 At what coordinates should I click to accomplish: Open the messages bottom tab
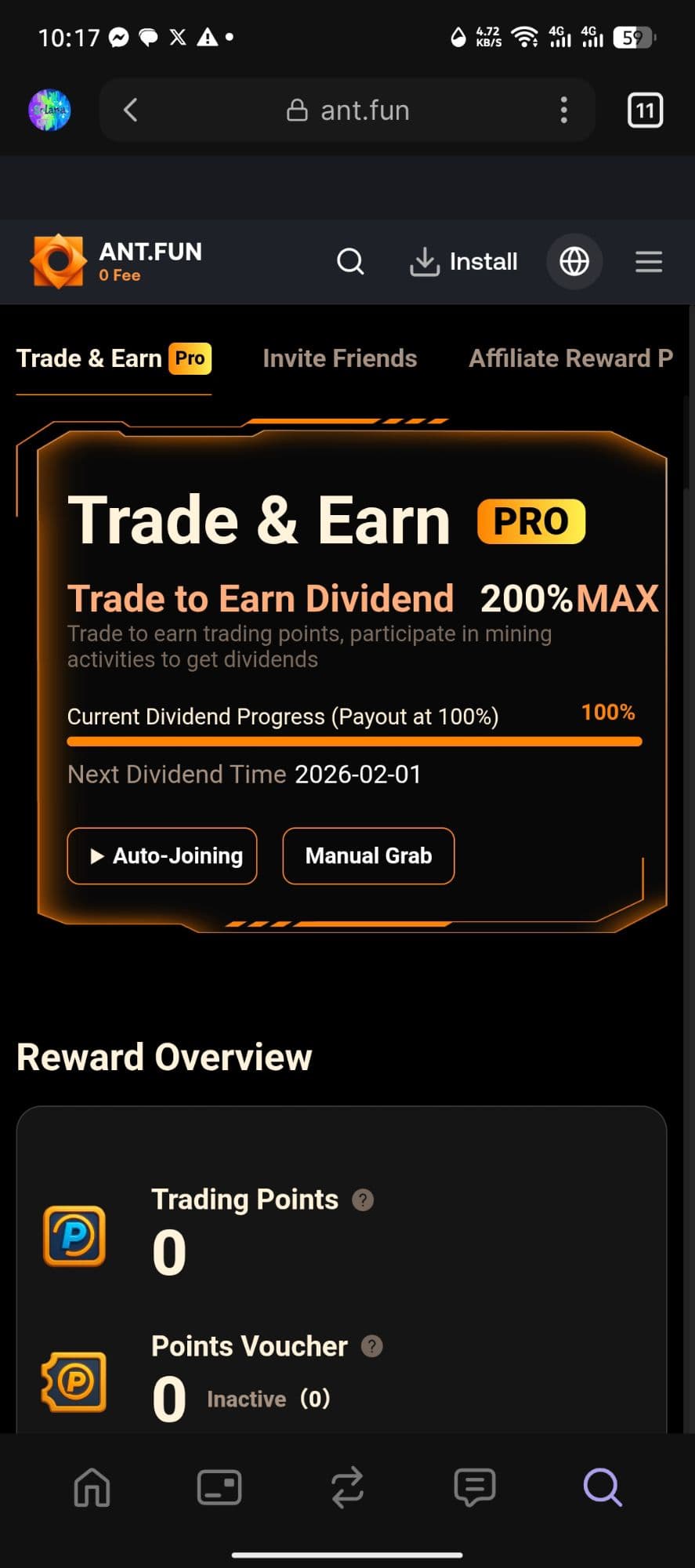tap(475, 1487)
